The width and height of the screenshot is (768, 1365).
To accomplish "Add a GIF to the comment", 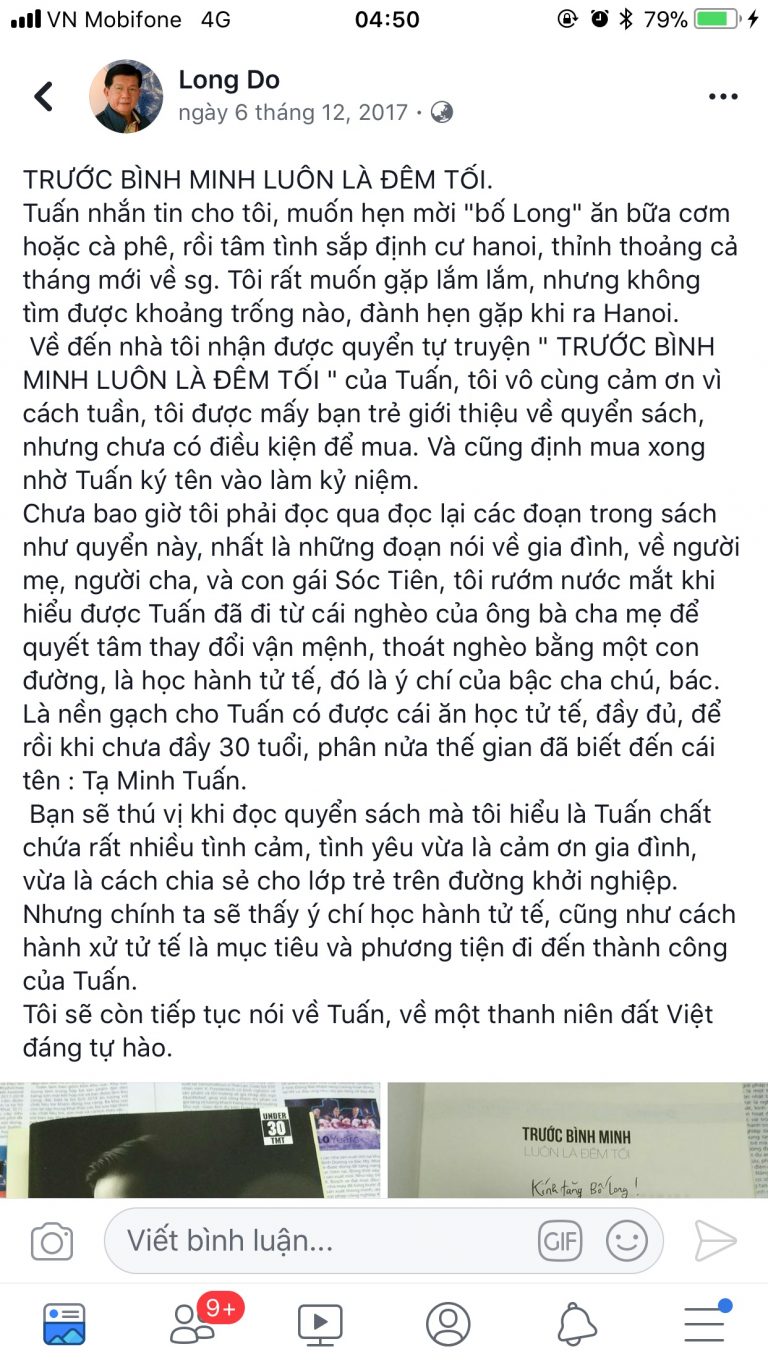I will point(560,1241).
